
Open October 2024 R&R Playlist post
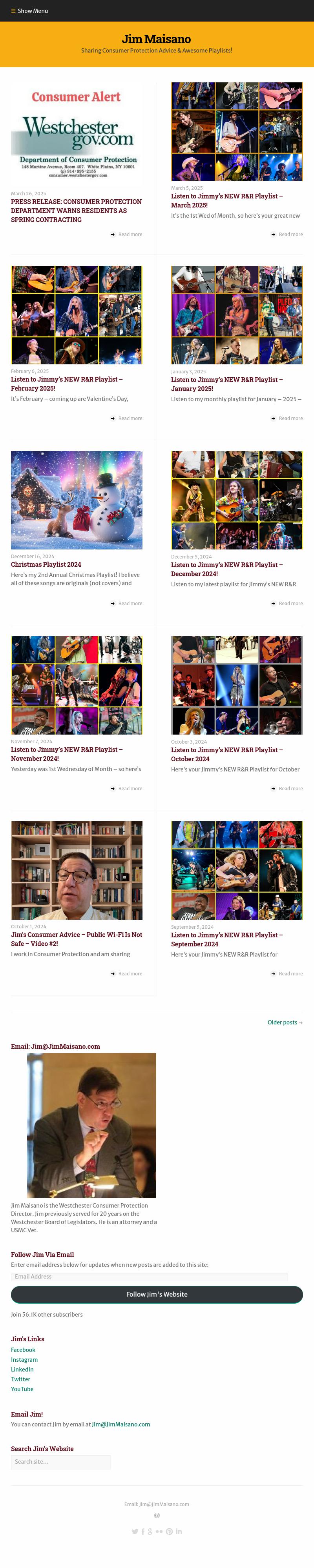(226, 754)
